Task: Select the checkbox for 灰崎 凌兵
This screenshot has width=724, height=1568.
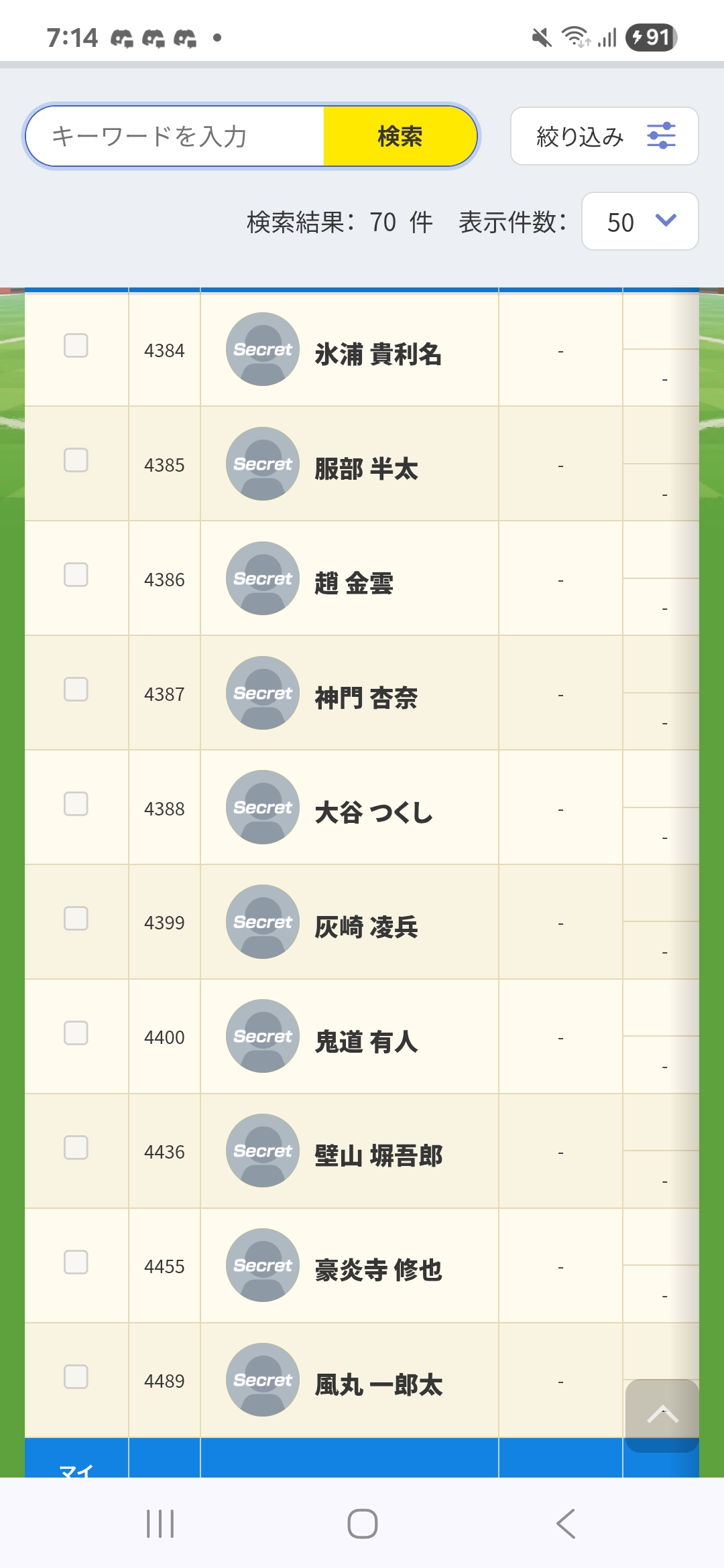Action: tap(76, 919)
